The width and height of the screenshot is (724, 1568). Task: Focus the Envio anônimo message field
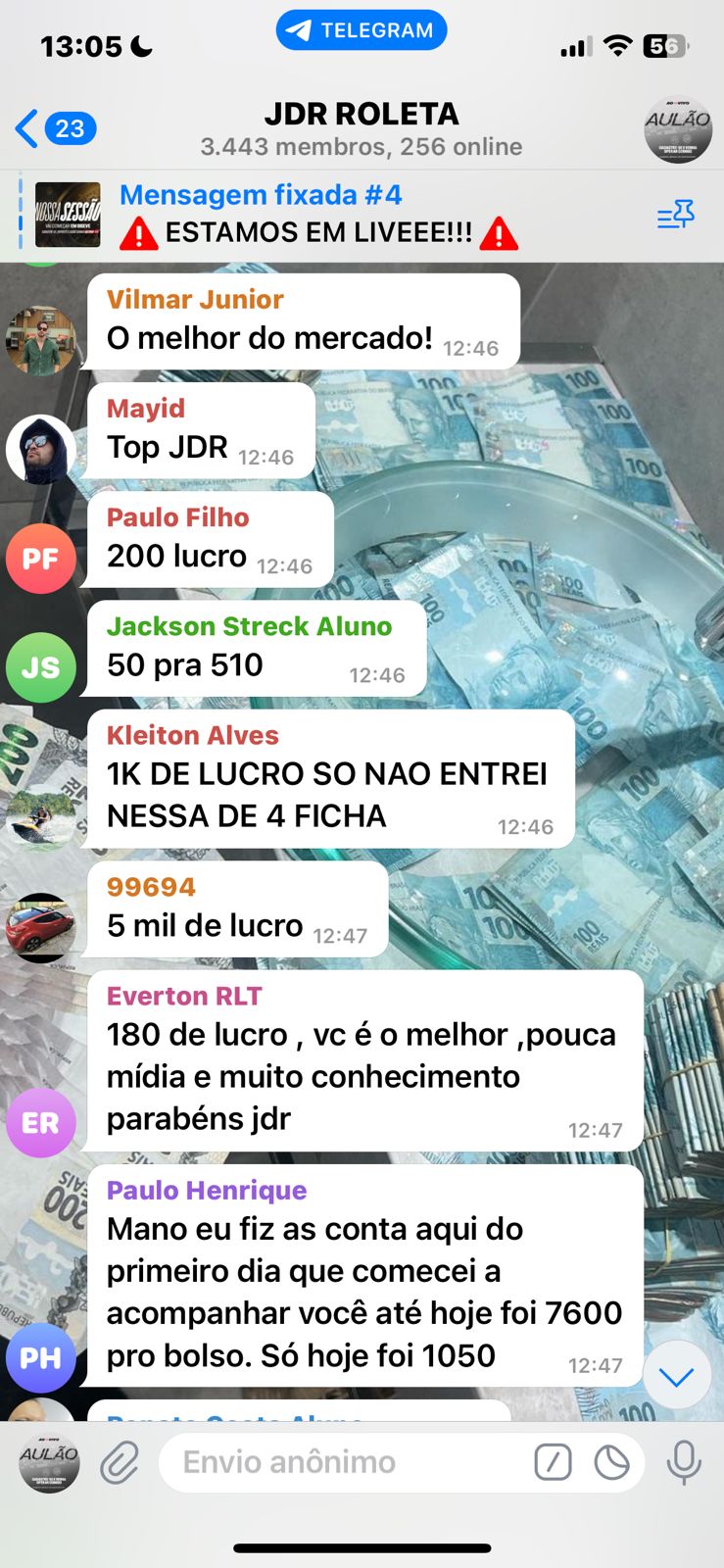[x=343, y=1463]
